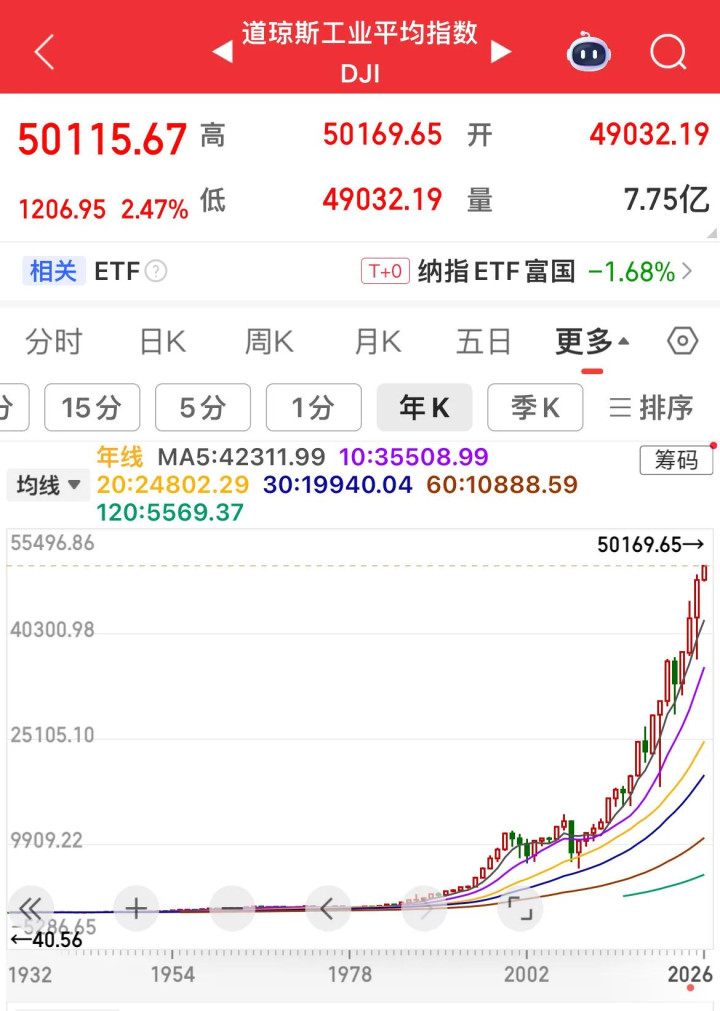Tap 排序 to reorder periods
720x1011 pixels.
click(652, 407)
